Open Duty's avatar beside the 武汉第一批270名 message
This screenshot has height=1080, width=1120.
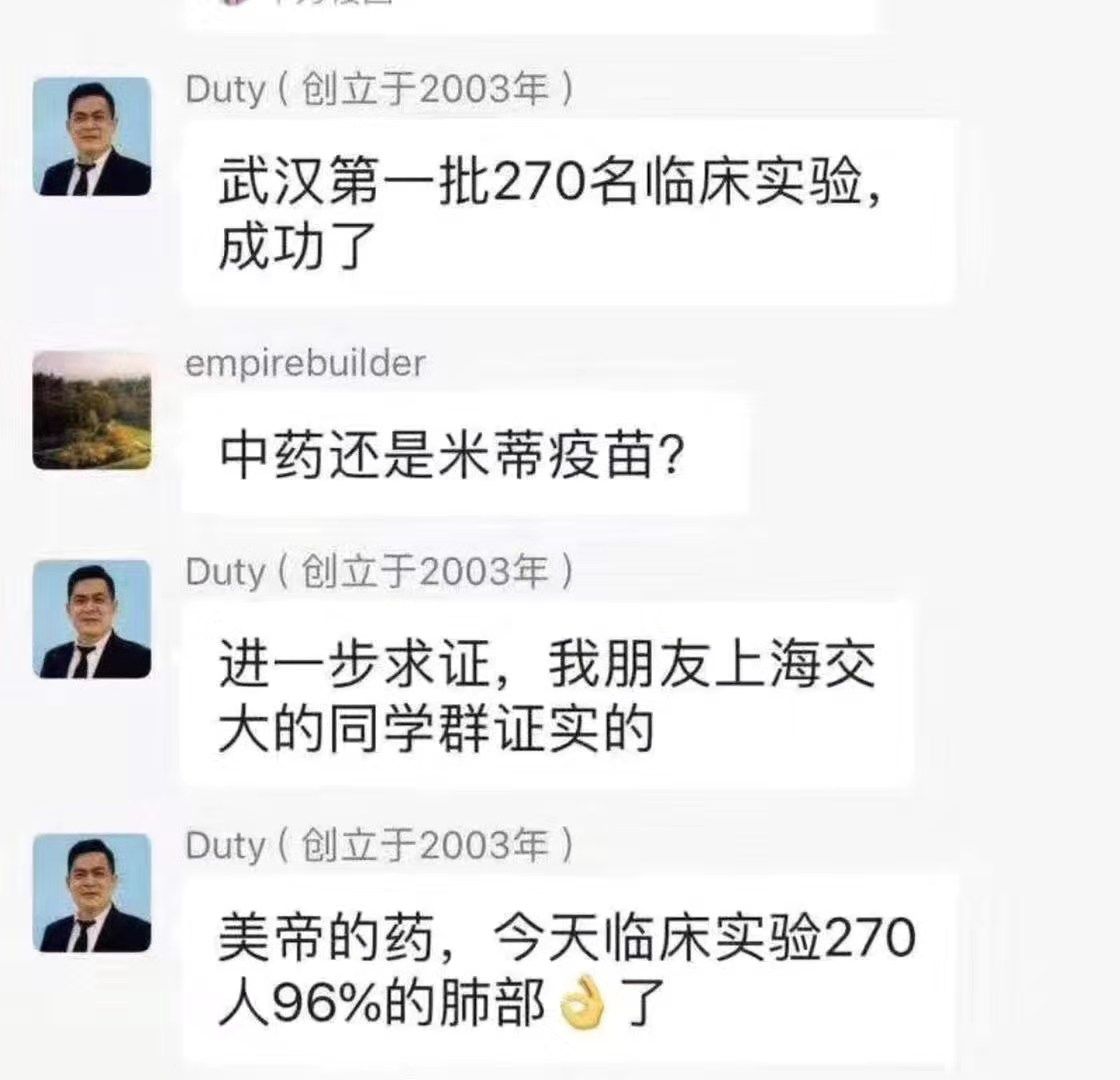(92, 137)
